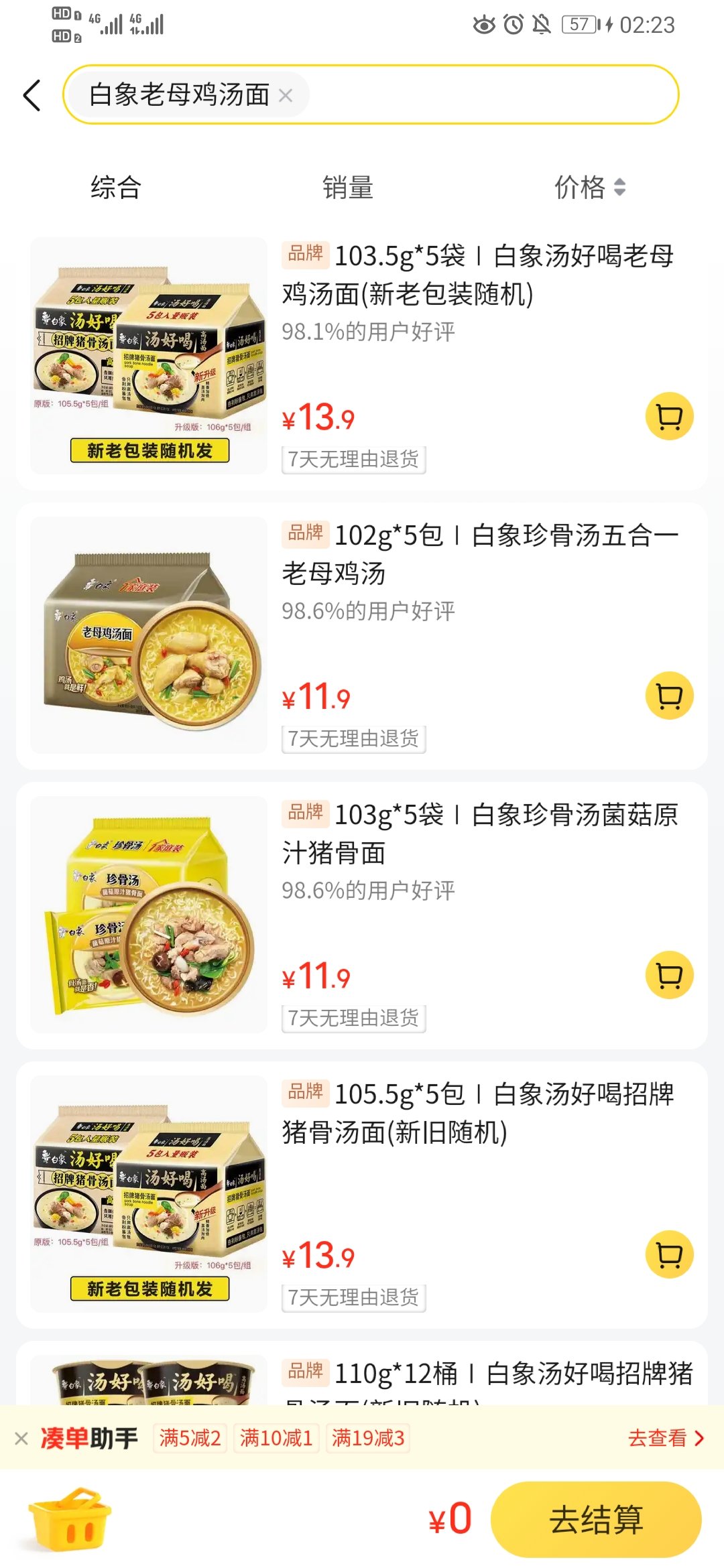Viewport: 724px width, 1568px height.
Task: Go back using the back arrow
Action: (x=32, y=95)
